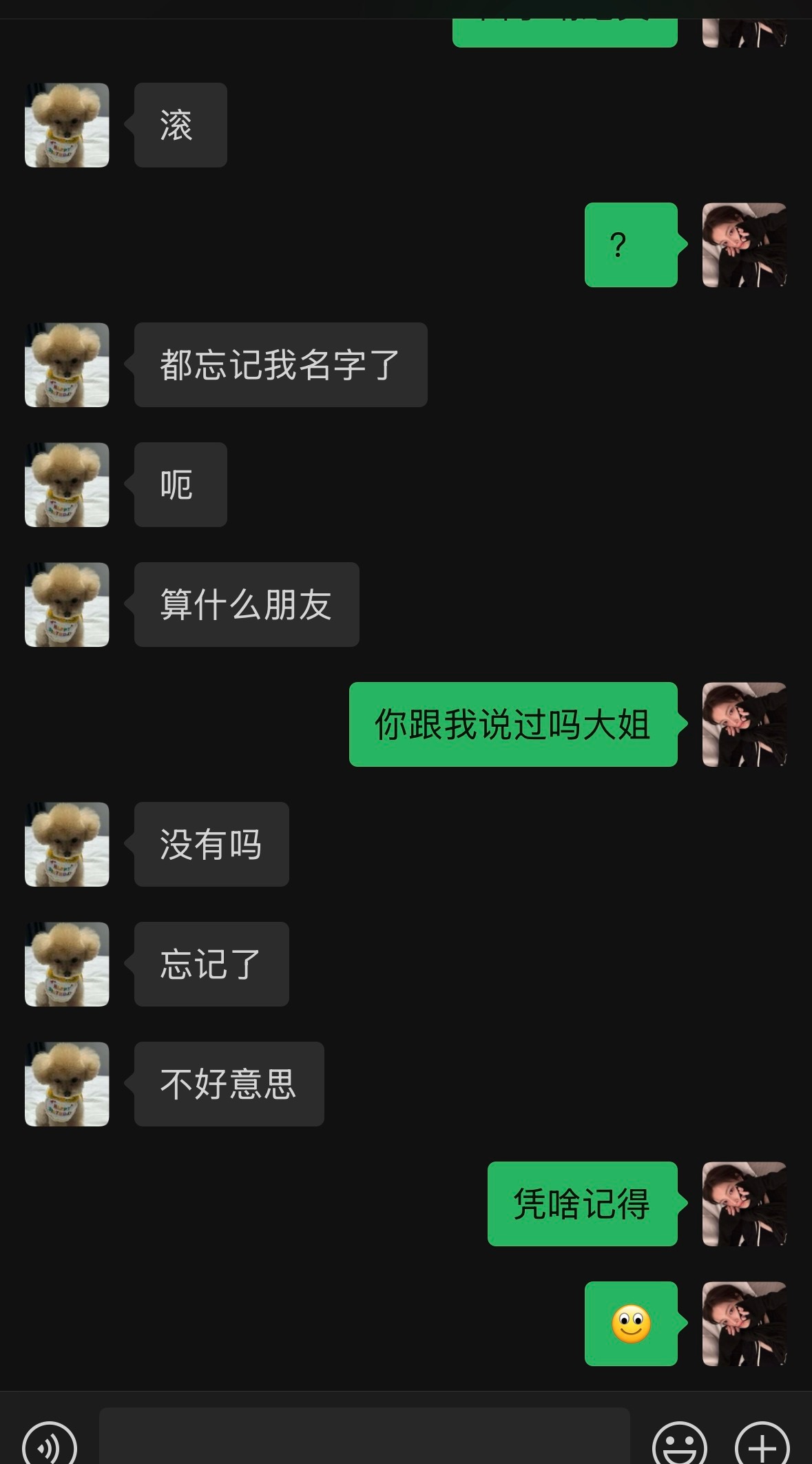Select the 你跟我说过吗大姐 green bubble
Viewport: 812px width, 1464px height.
click(513, 723)
